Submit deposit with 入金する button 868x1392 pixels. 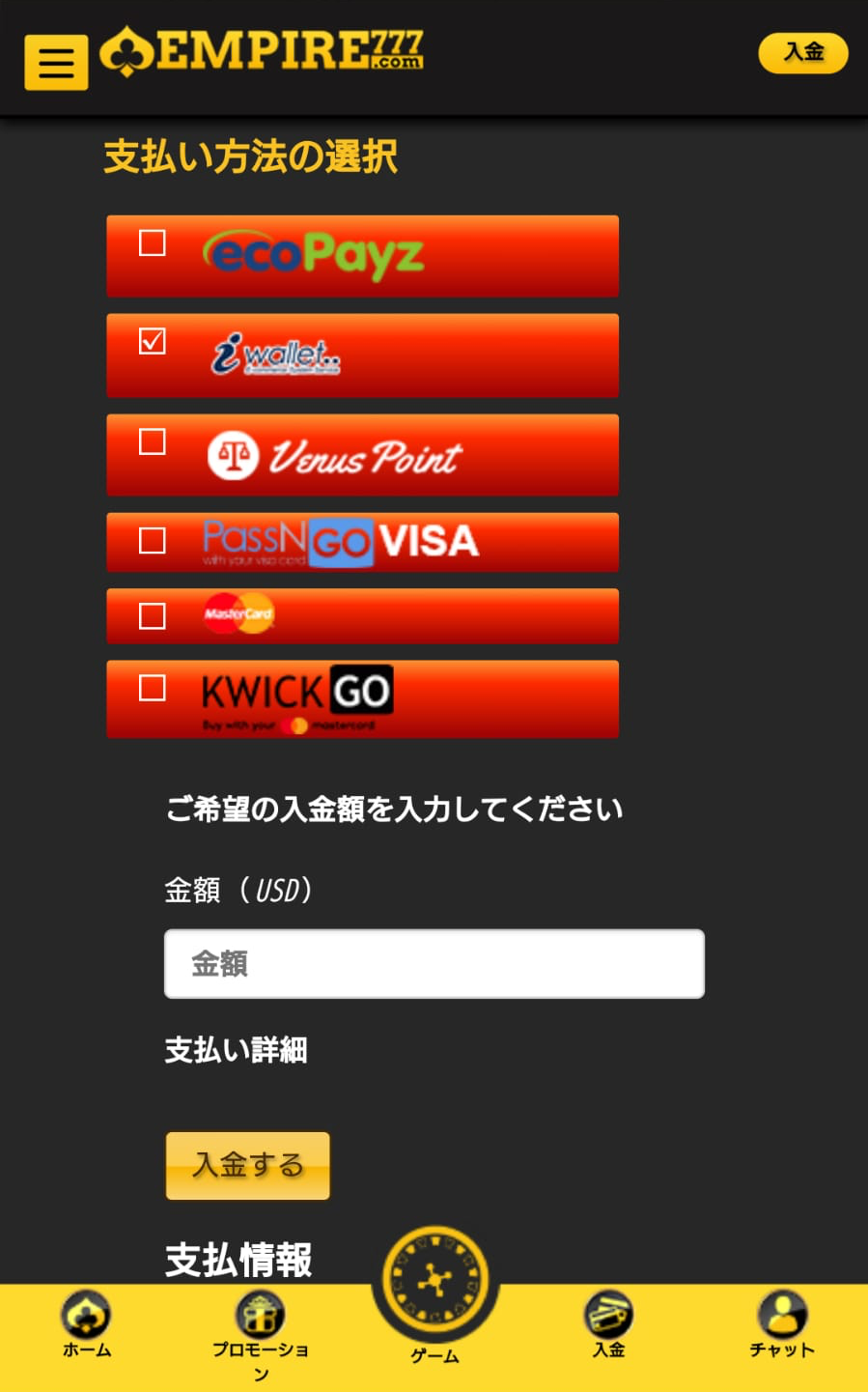tap(247, 1165)
